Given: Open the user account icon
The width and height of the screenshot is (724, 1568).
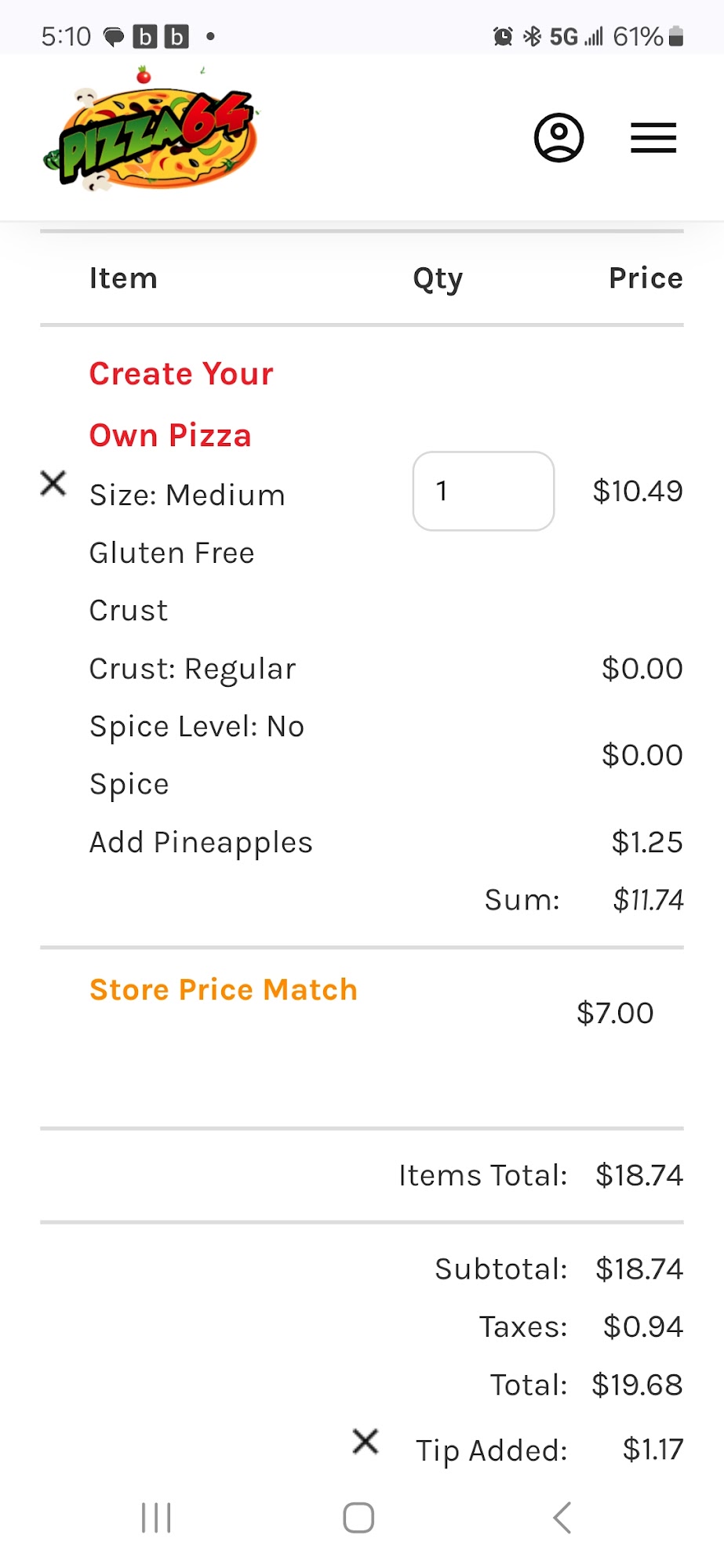Looking at the screenshot, I should pyautogui.click(x=558, y=138).
